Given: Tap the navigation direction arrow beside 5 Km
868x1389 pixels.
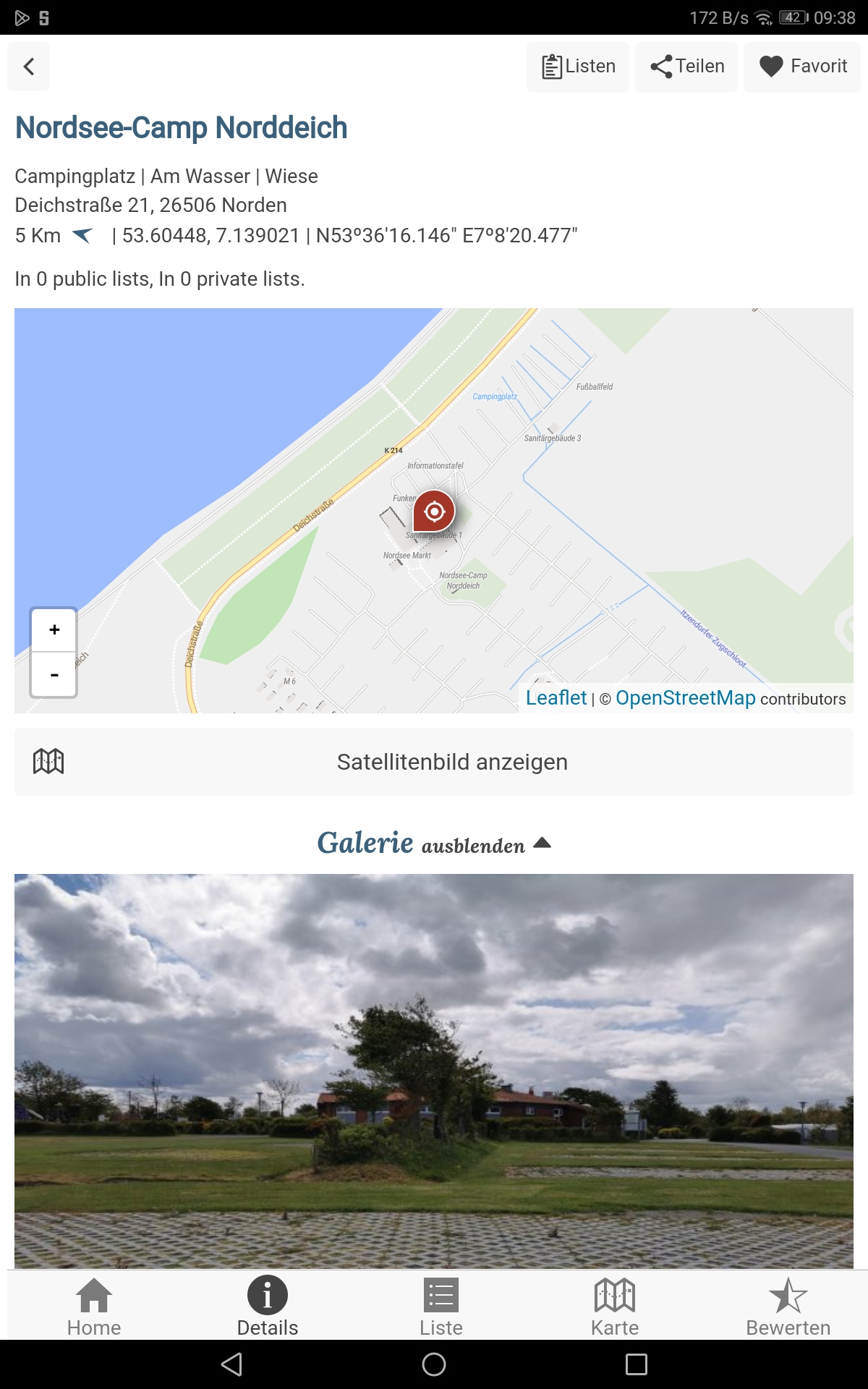Looking at the screenshot, I should click(x=82, y=235).
